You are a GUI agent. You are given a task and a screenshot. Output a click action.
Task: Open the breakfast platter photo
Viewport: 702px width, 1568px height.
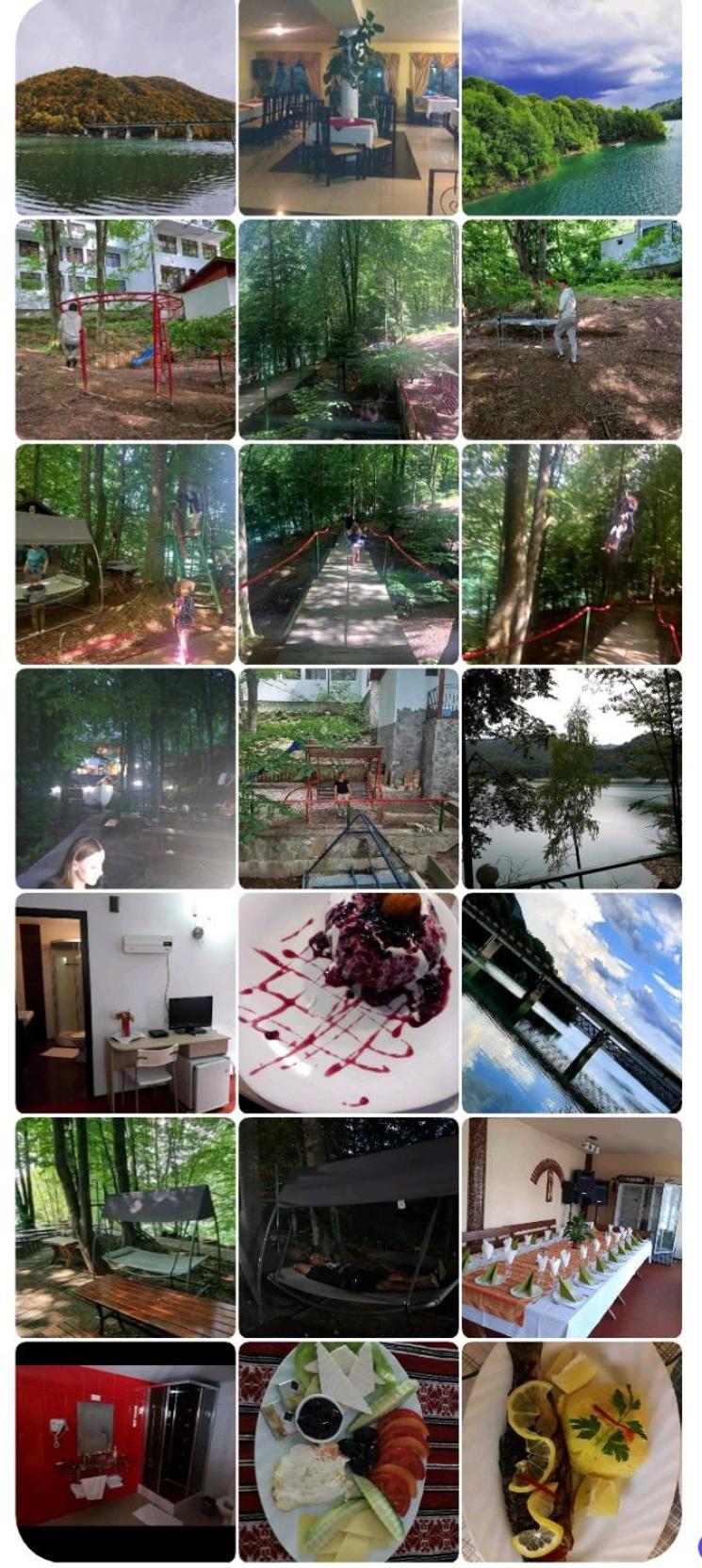pos(349,1452)
